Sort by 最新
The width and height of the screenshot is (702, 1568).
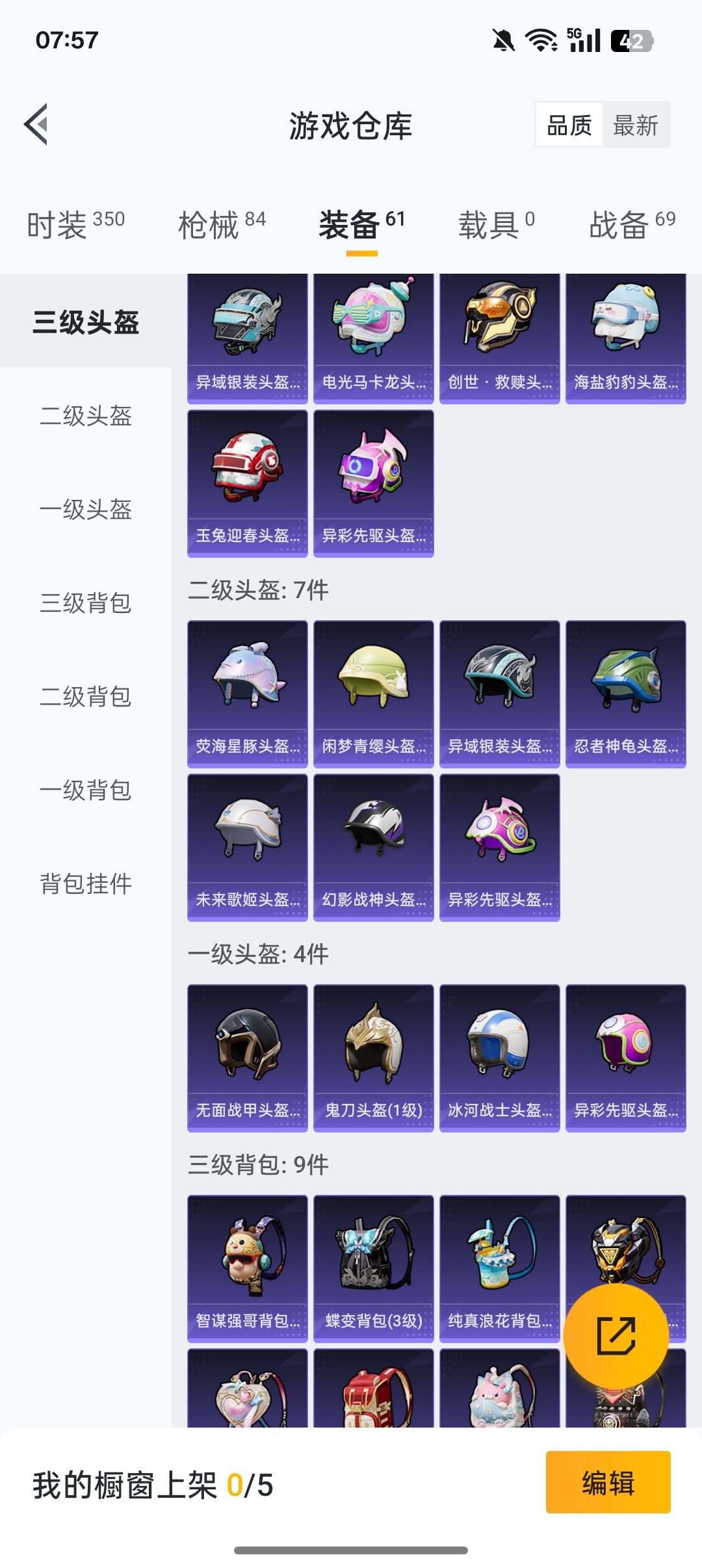tap(635, 125)
